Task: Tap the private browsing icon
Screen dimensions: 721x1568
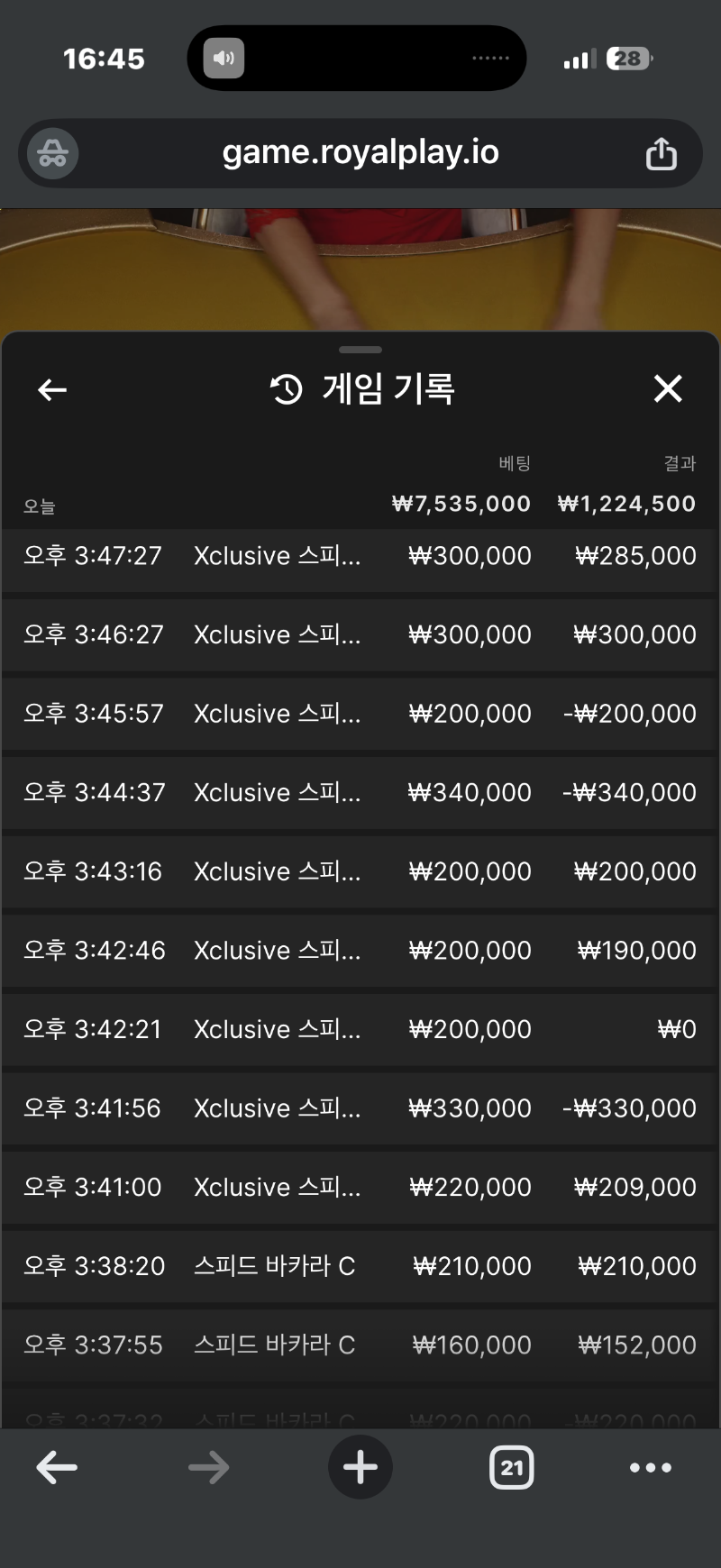Action: point(52,153)
